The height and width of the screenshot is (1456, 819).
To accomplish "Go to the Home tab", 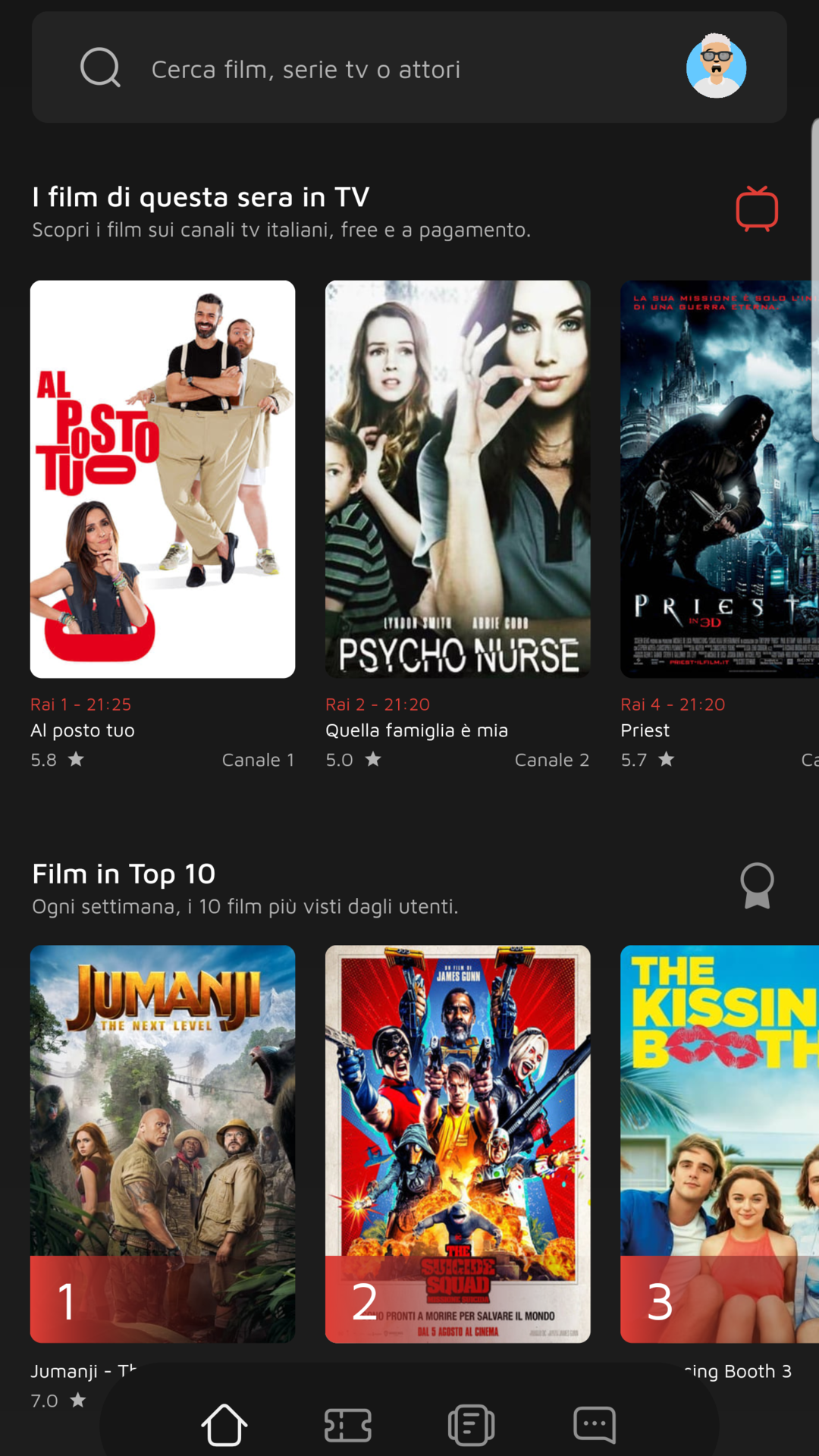I will [x=224, y=1425].
